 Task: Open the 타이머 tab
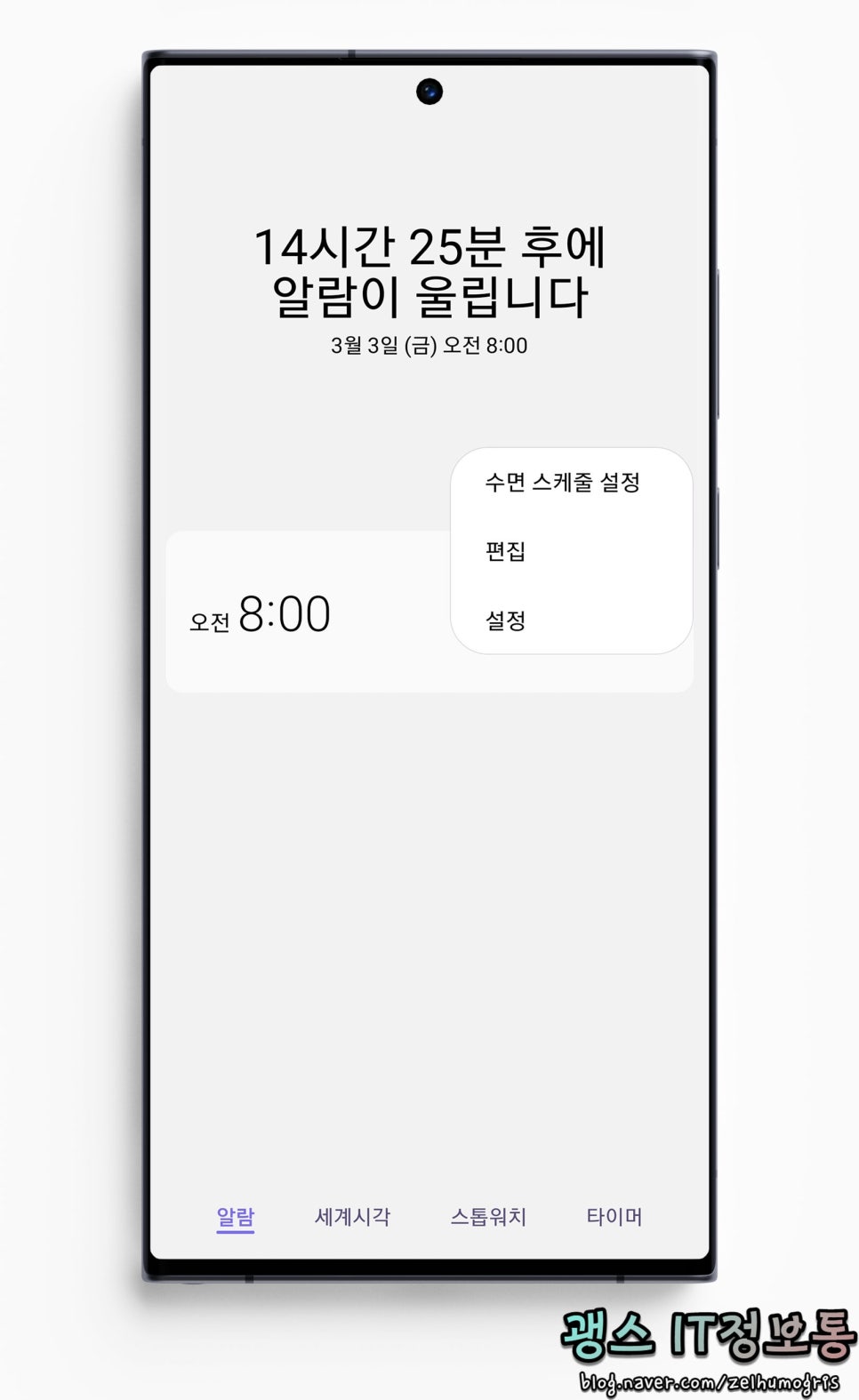[614, 1217]
